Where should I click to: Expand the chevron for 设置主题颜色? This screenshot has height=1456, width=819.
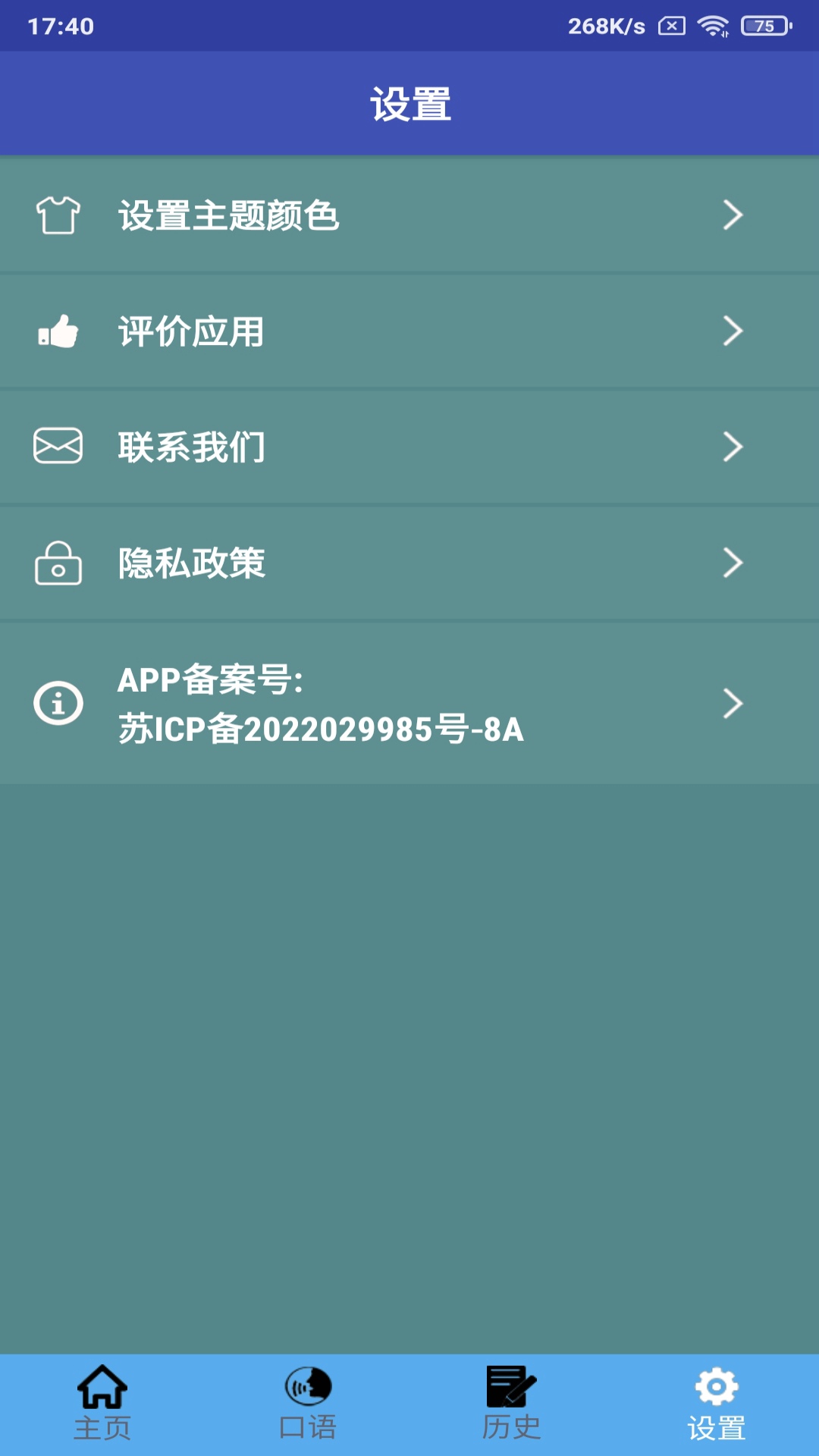733,215
